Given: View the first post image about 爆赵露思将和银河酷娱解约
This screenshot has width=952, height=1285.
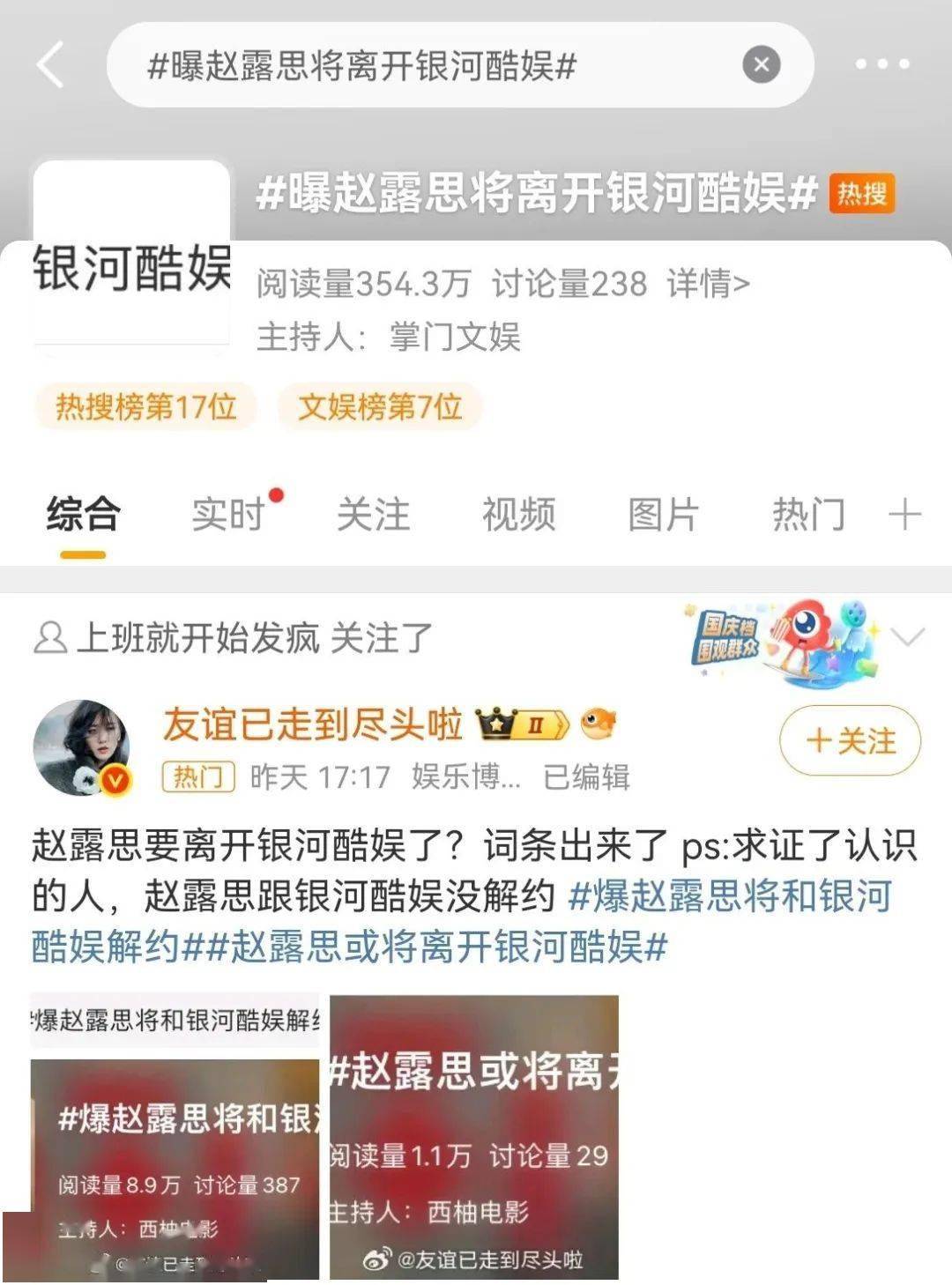Looking at the screenshot, I should coord(175,1137).
